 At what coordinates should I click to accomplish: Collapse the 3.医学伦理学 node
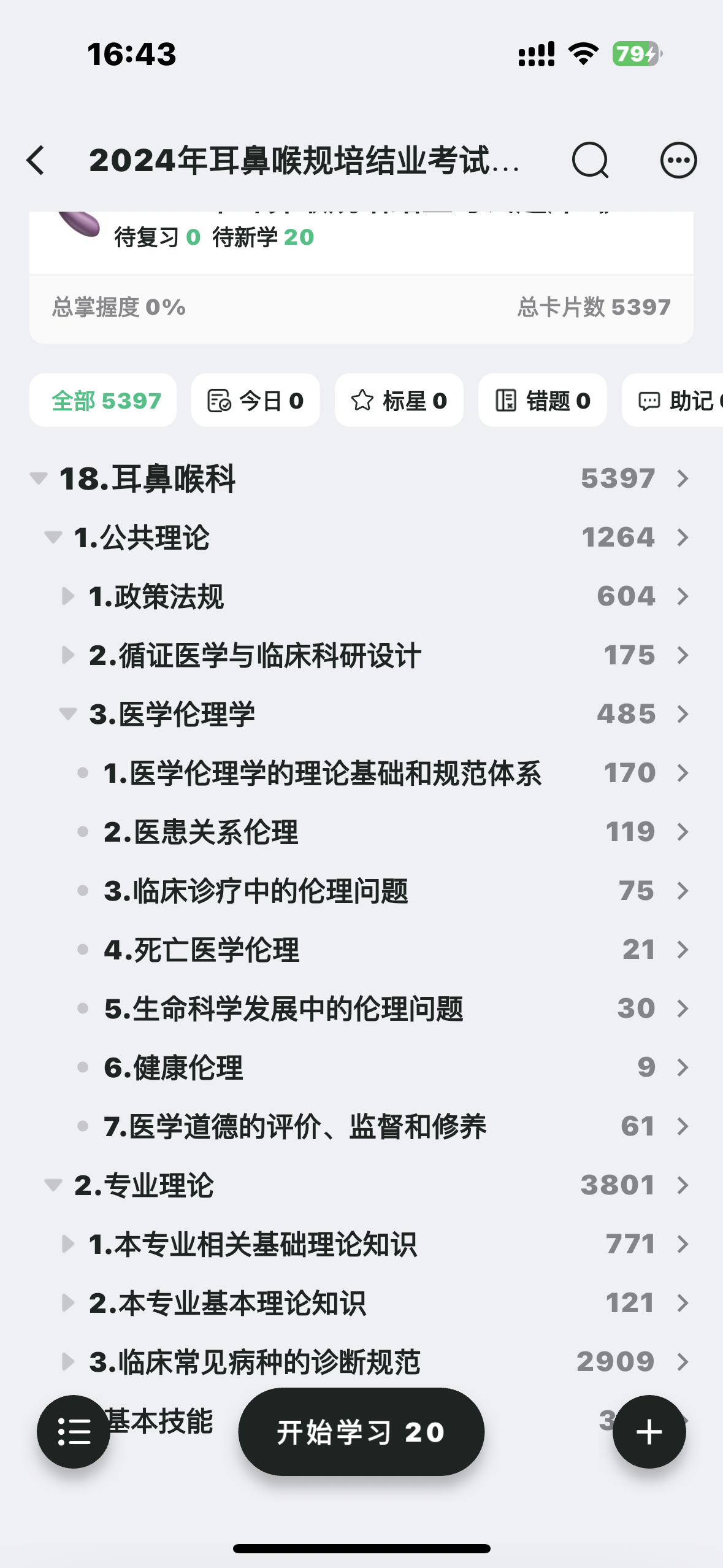tap(68, 714)
